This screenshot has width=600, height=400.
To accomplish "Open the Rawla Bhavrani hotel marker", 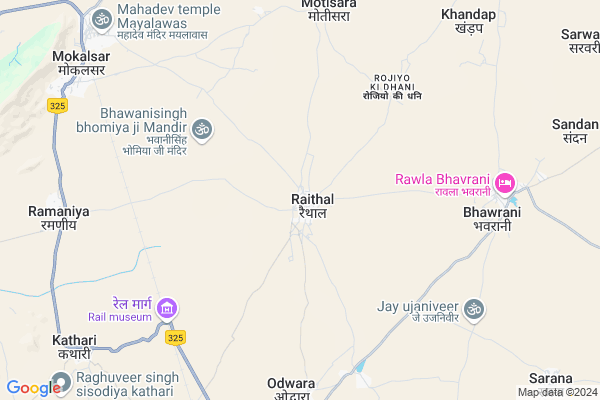I will (505, 183).
